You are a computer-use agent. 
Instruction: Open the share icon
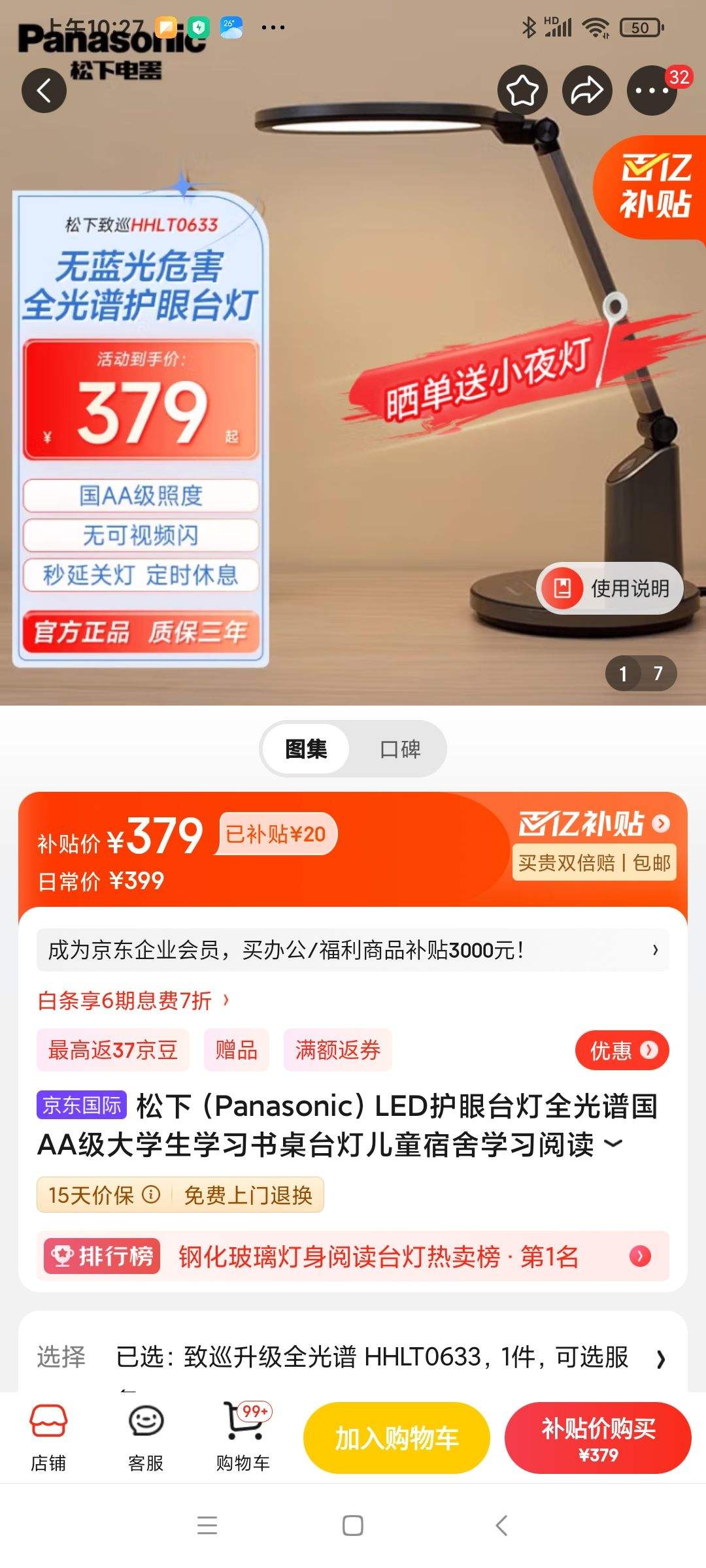tap(586, 90)
